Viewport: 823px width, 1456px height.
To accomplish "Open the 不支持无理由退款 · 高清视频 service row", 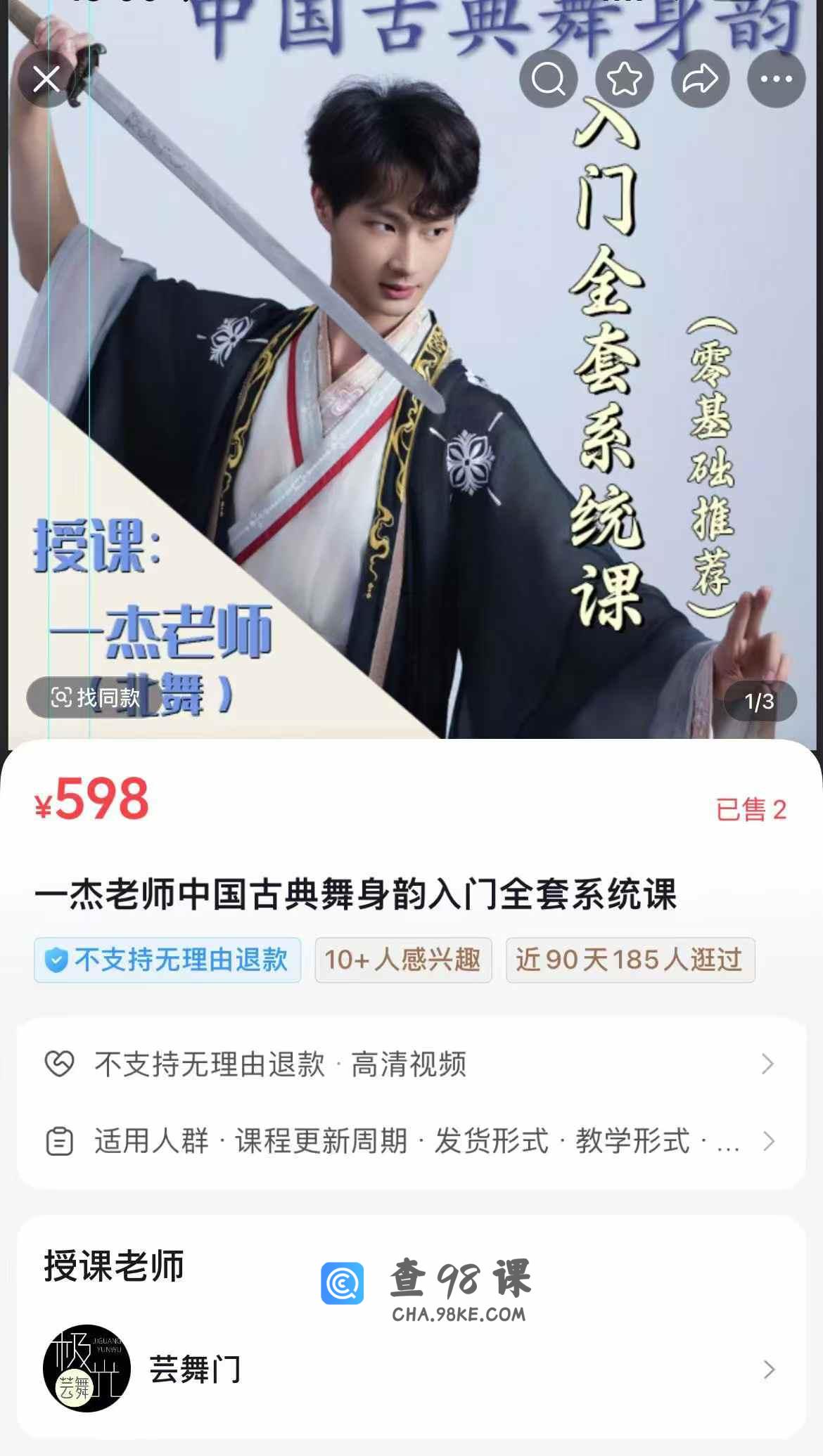I will coord(411,1064).
